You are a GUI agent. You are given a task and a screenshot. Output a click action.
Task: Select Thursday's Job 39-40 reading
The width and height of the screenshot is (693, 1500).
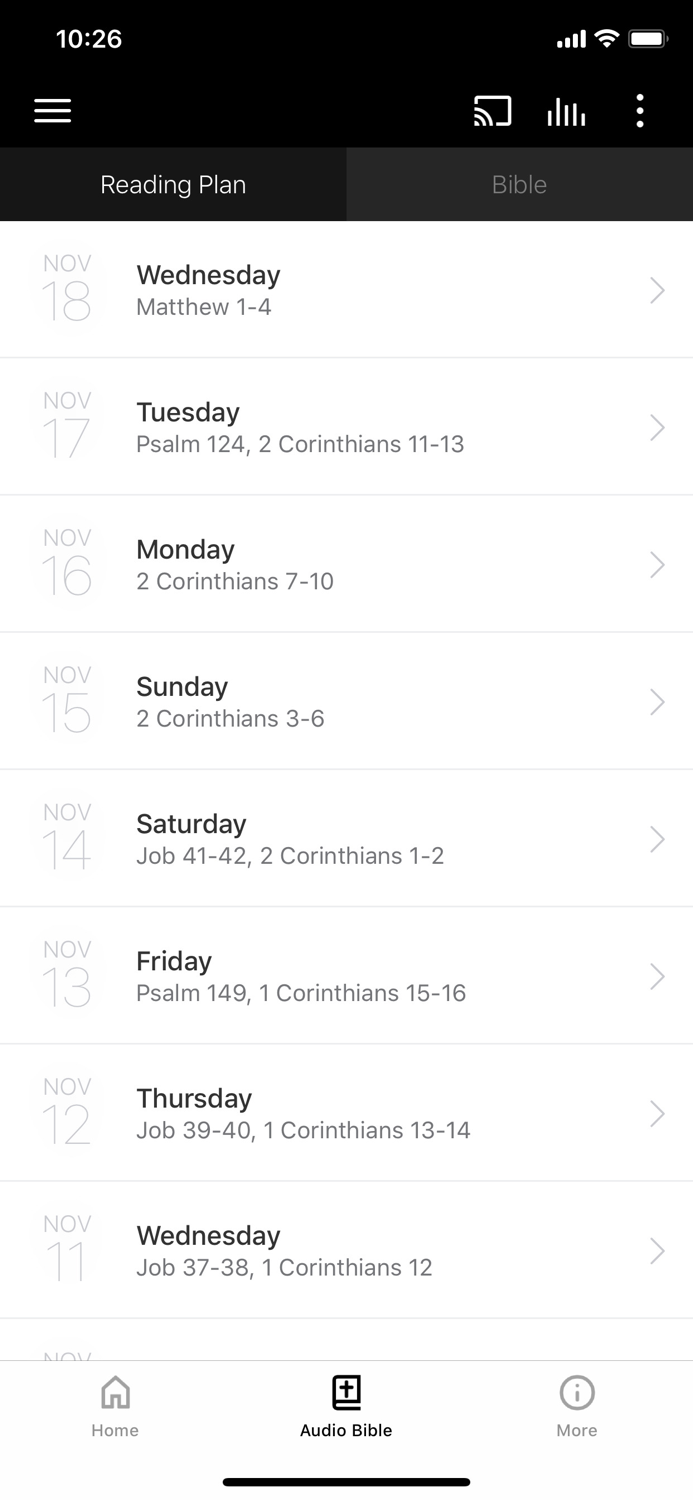tap(346, 1112)
